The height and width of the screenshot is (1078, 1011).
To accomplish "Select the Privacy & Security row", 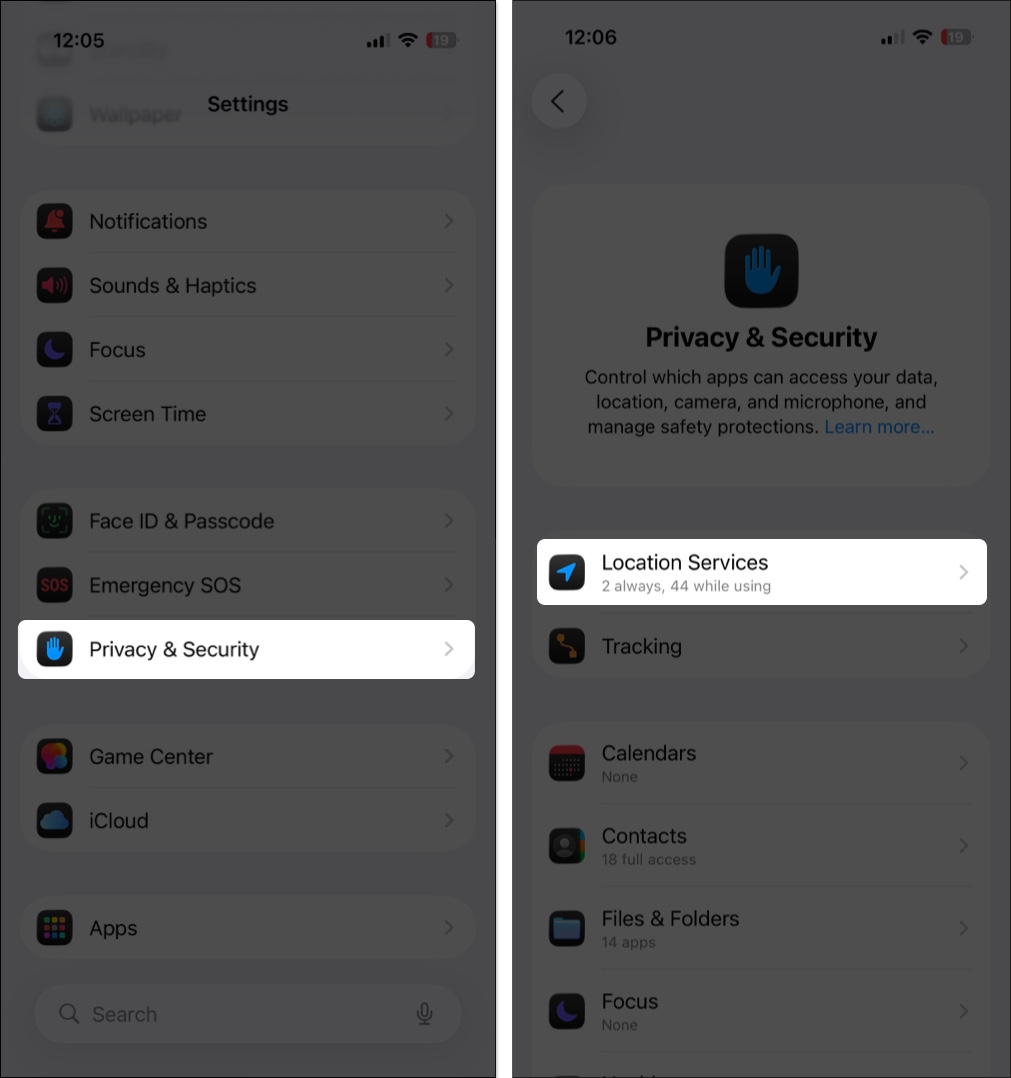I will [x=246, y=649].
